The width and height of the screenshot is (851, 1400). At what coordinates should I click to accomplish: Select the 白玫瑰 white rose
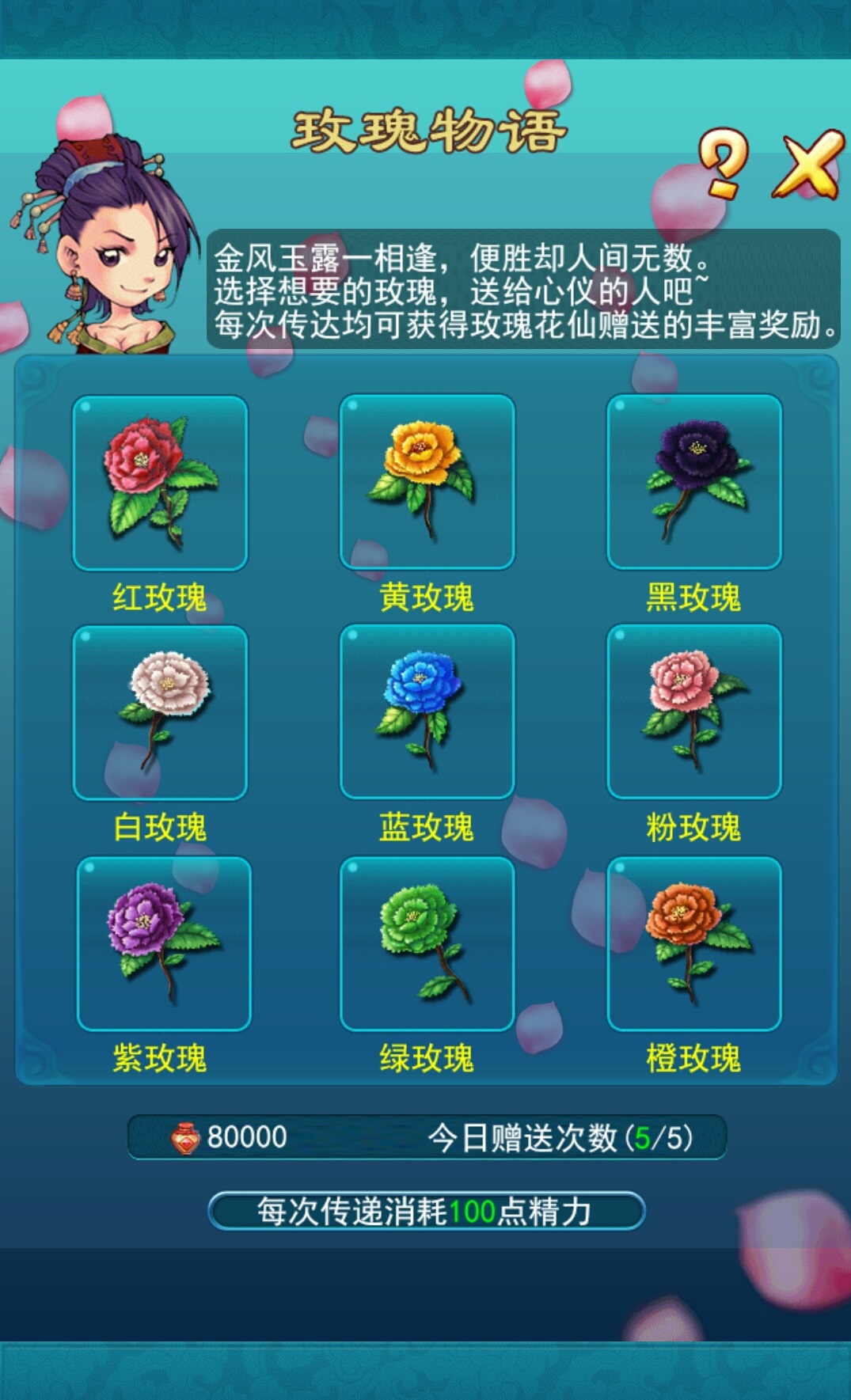(160, 712)
